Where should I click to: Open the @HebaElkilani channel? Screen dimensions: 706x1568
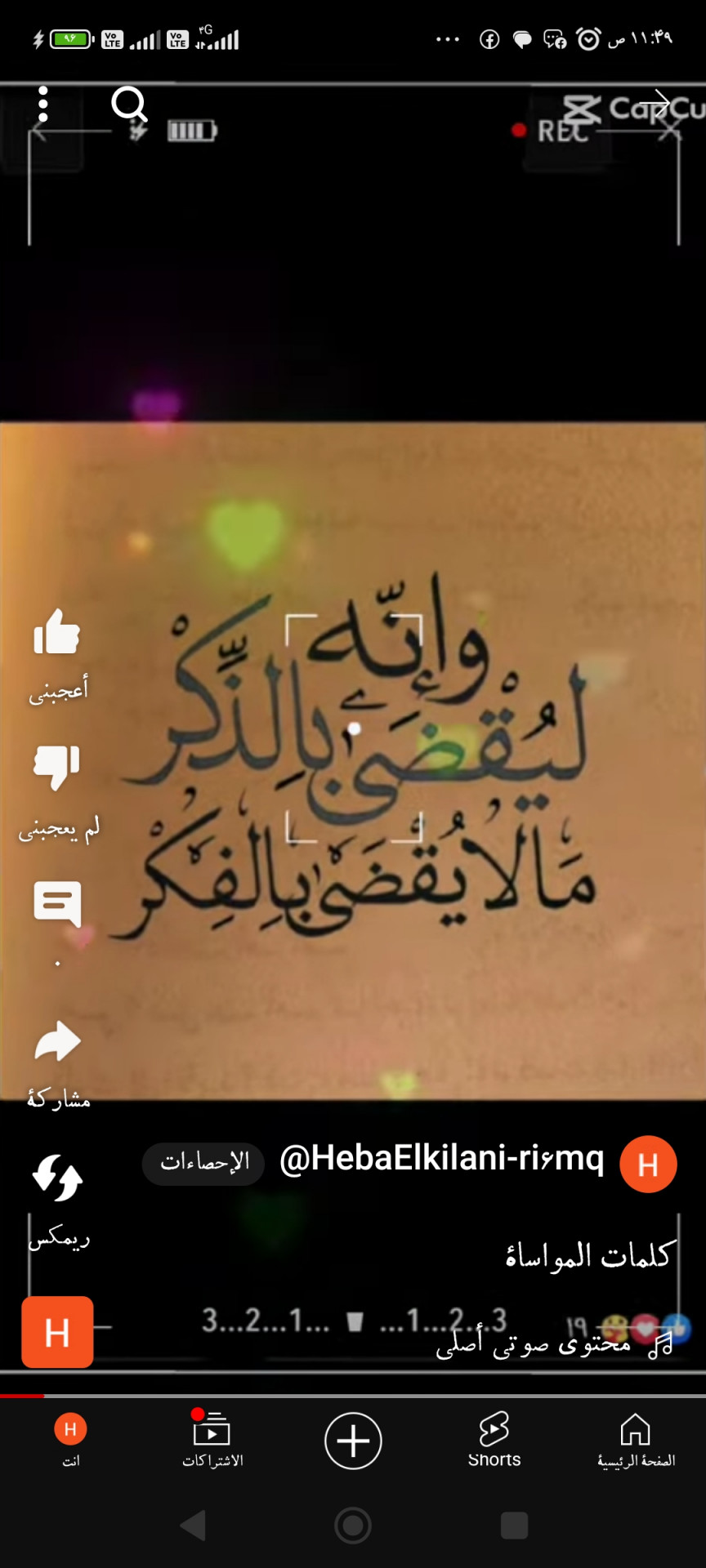coord(442,1159)
